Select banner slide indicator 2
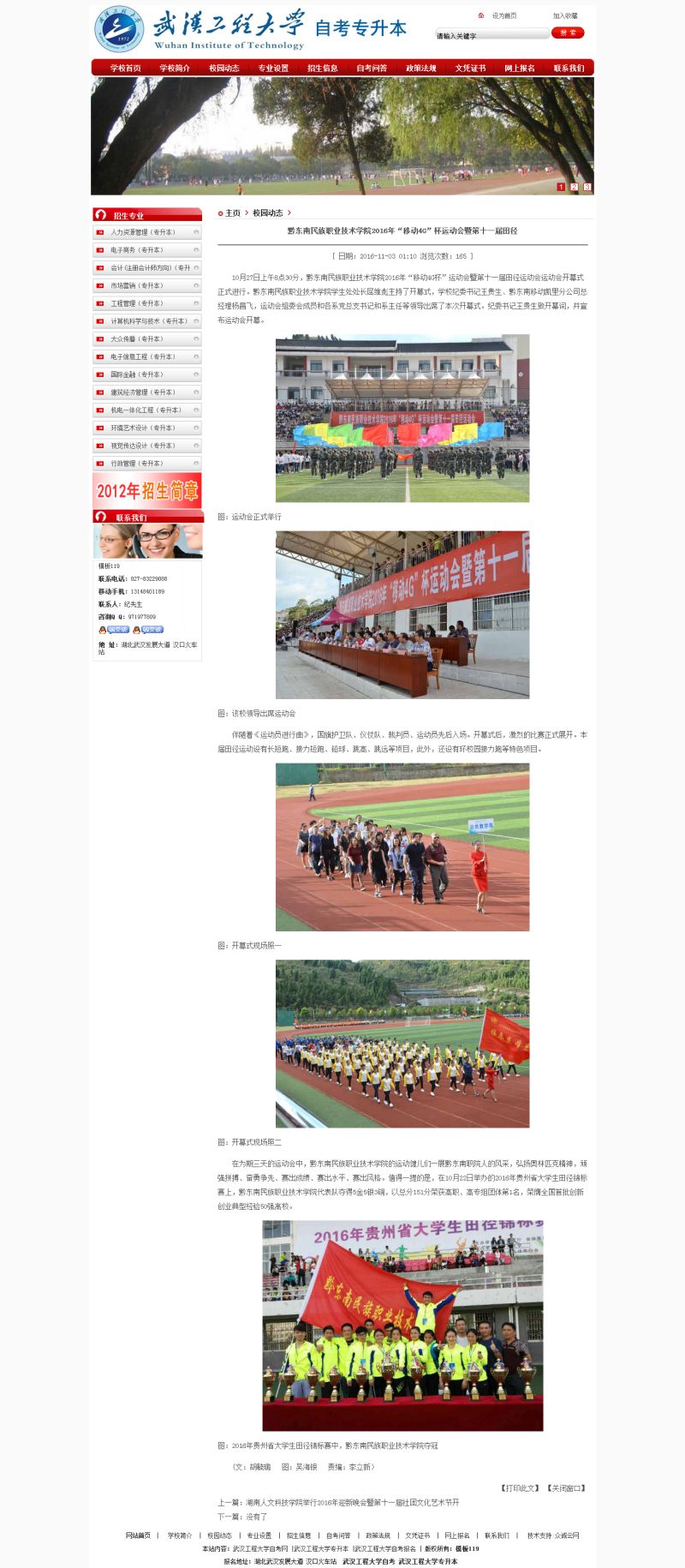This screenshot has width=685, height=1568. [574, 187]
